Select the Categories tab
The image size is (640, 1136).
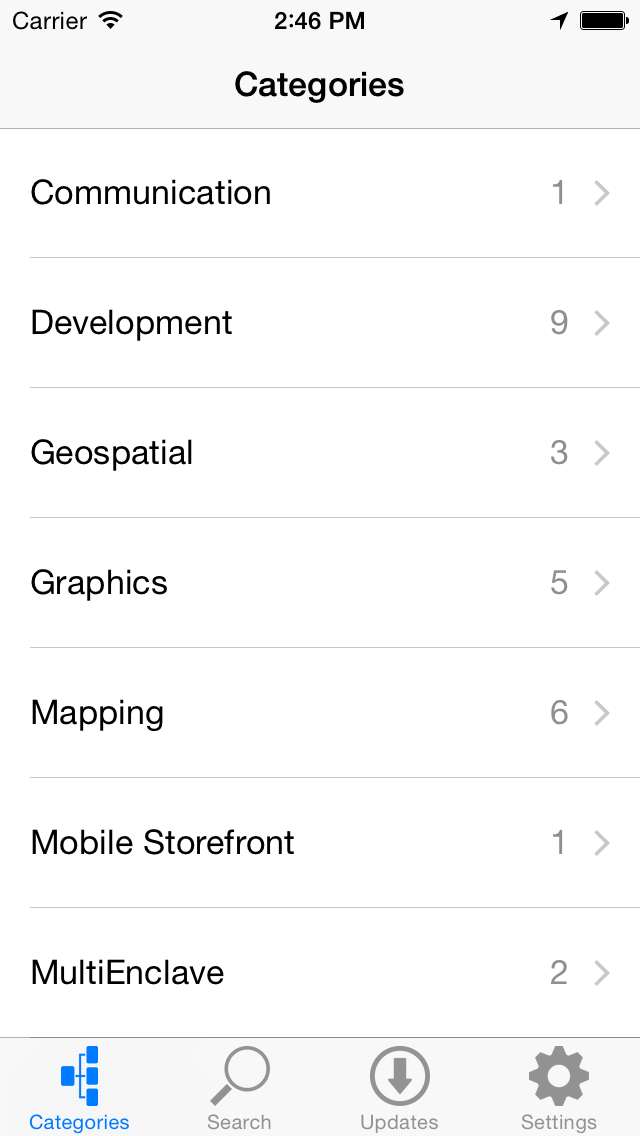click(x=80, y=1088)
